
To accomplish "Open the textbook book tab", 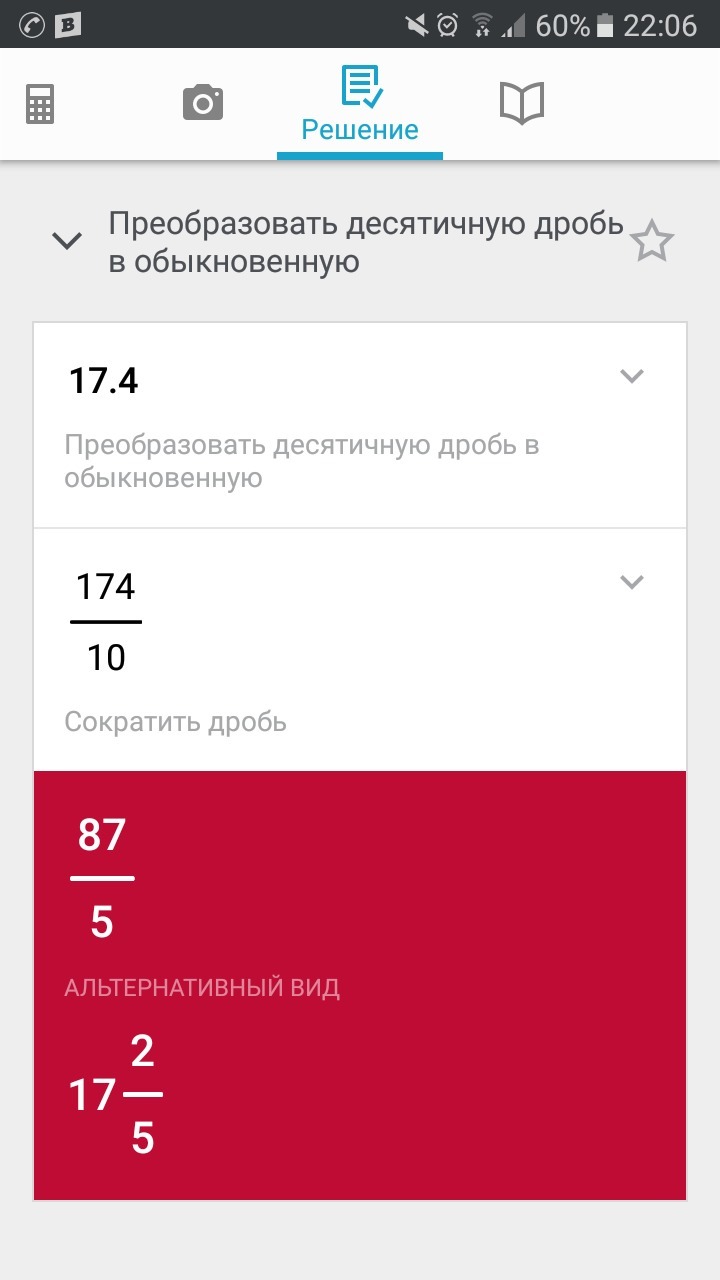I will click(521, 103).
